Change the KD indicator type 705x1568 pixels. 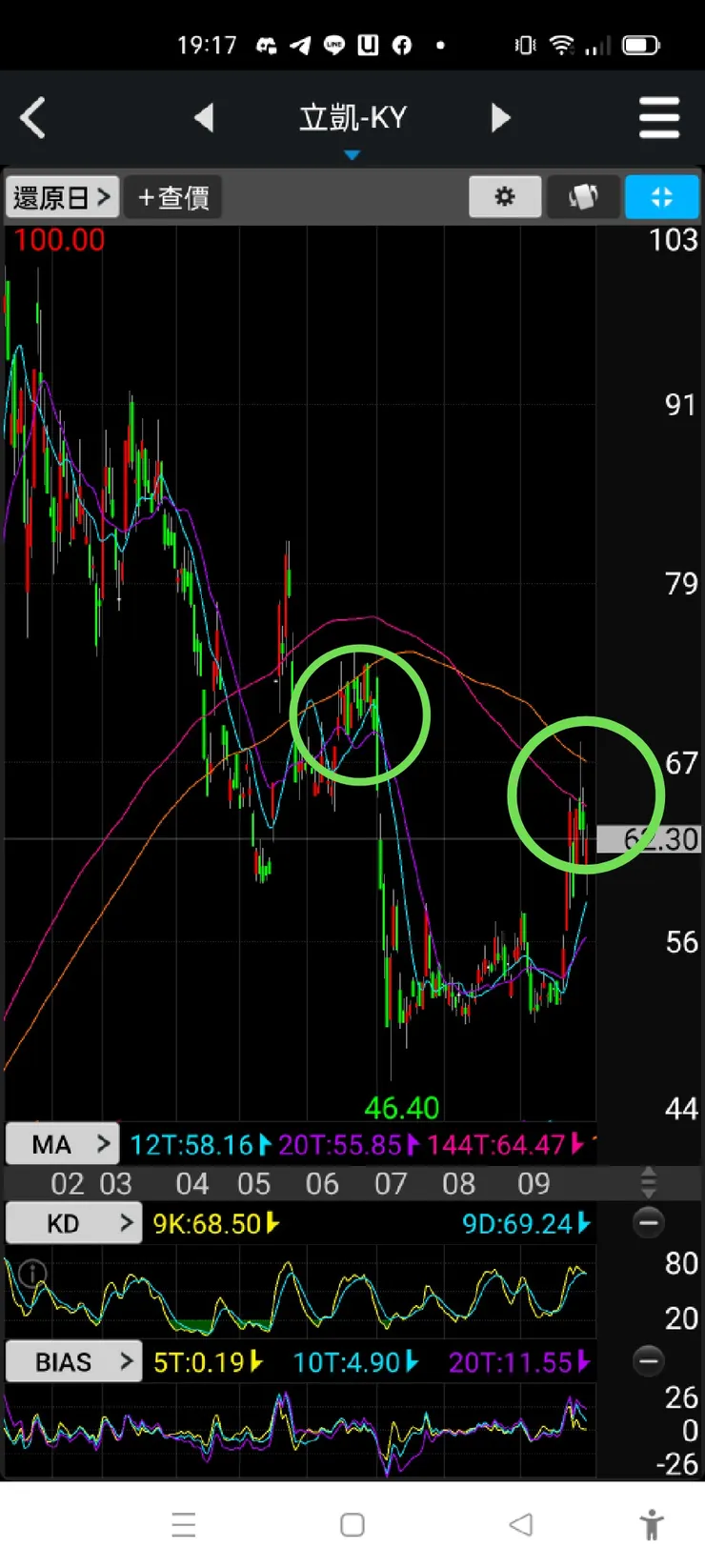[x=74, y=1223]
